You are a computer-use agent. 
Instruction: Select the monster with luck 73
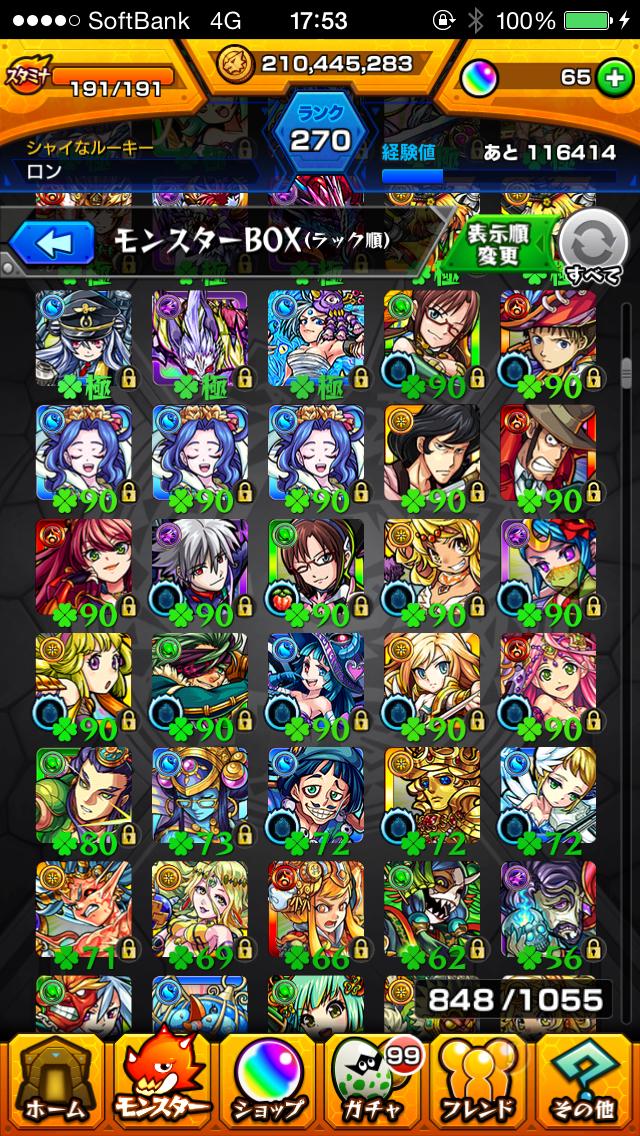click(200, 801)
